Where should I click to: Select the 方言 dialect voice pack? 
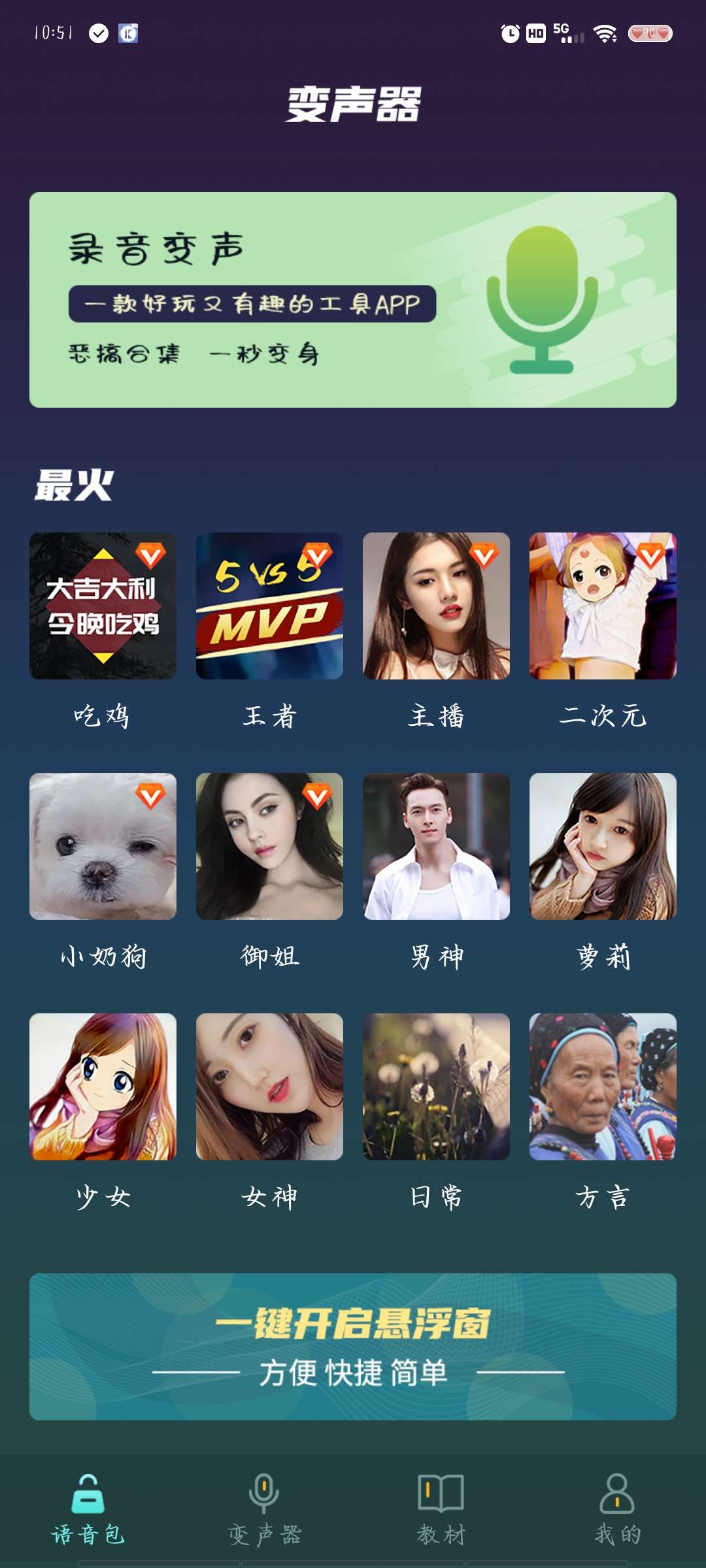[603, 1086]
